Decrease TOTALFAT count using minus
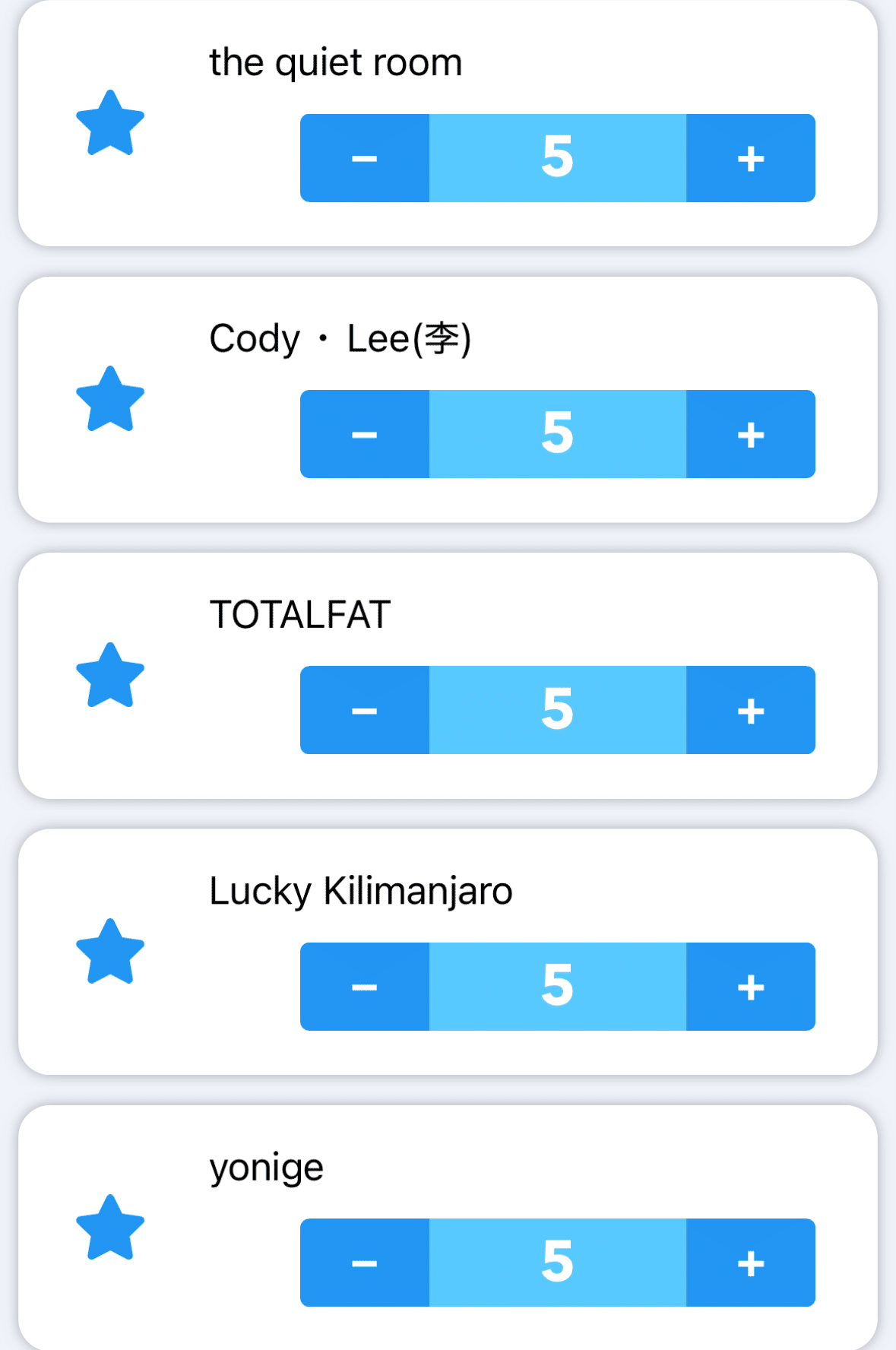896x1350 pixels. coord(365,710)
